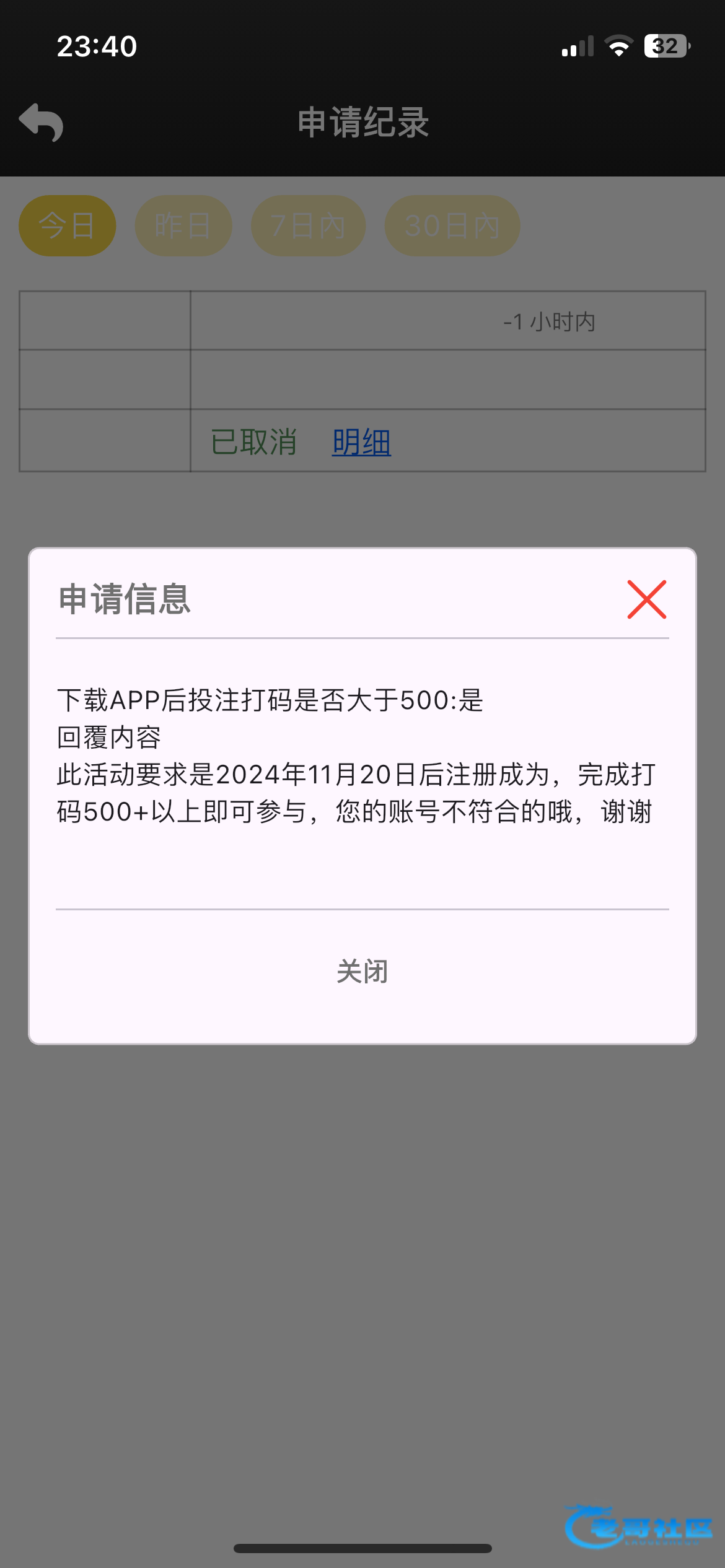The height and width of the screenshot is (1568, 725).
Task: Open the 明细 link
Action: (361, 442)
